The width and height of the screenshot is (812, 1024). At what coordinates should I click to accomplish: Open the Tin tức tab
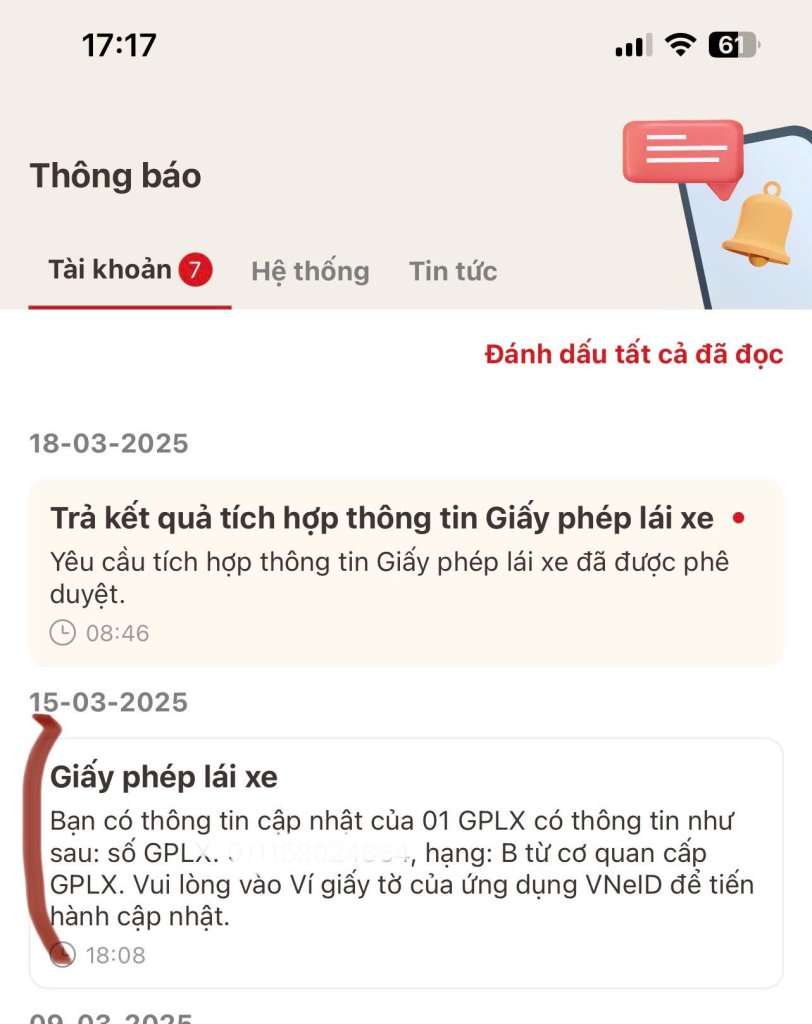pyautogui.click(x=453, y=271)
